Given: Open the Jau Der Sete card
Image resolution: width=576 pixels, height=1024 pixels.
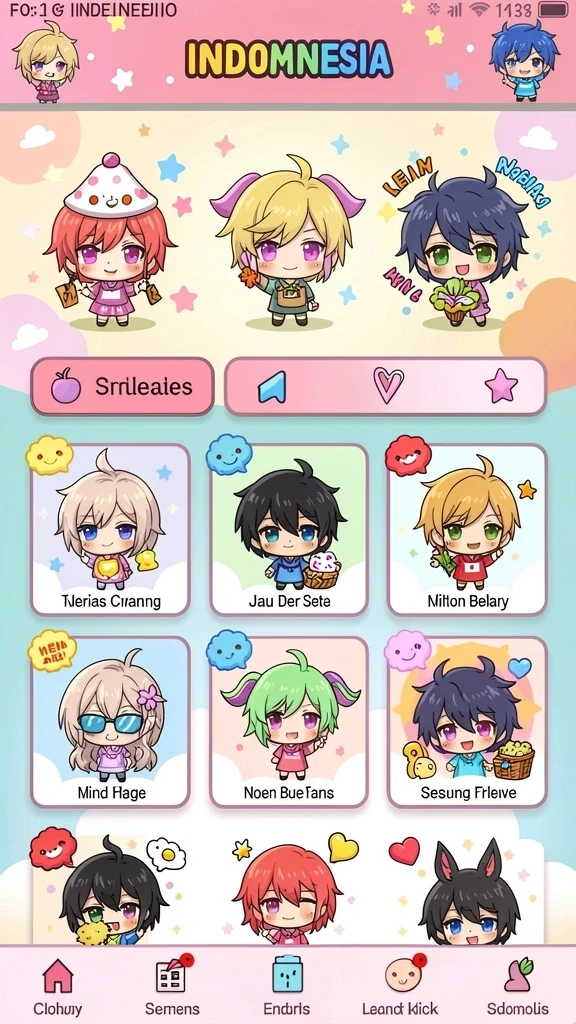Looking at the screenshot, I should pos(289,530).
